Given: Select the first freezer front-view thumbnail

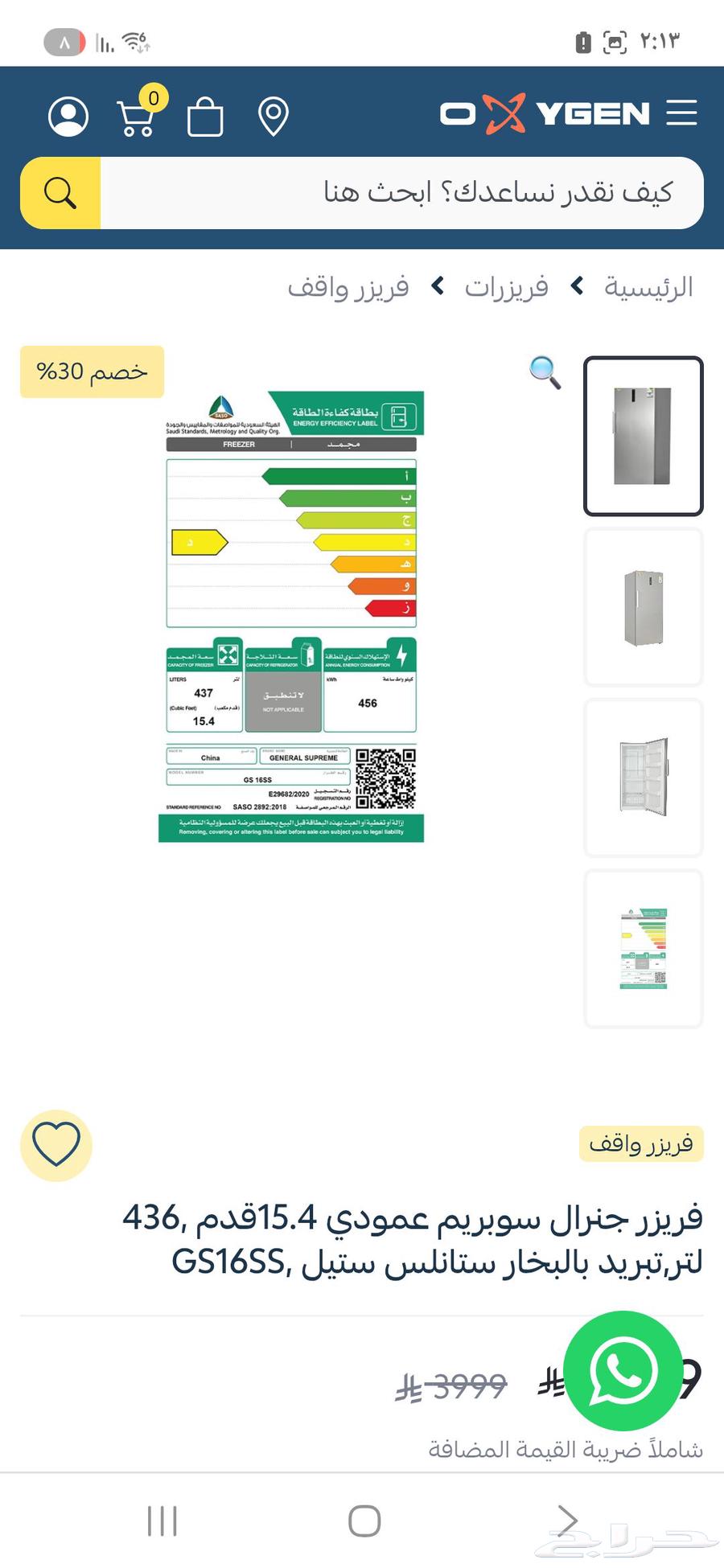Looking at the screenshot, I should click(643, 436).
